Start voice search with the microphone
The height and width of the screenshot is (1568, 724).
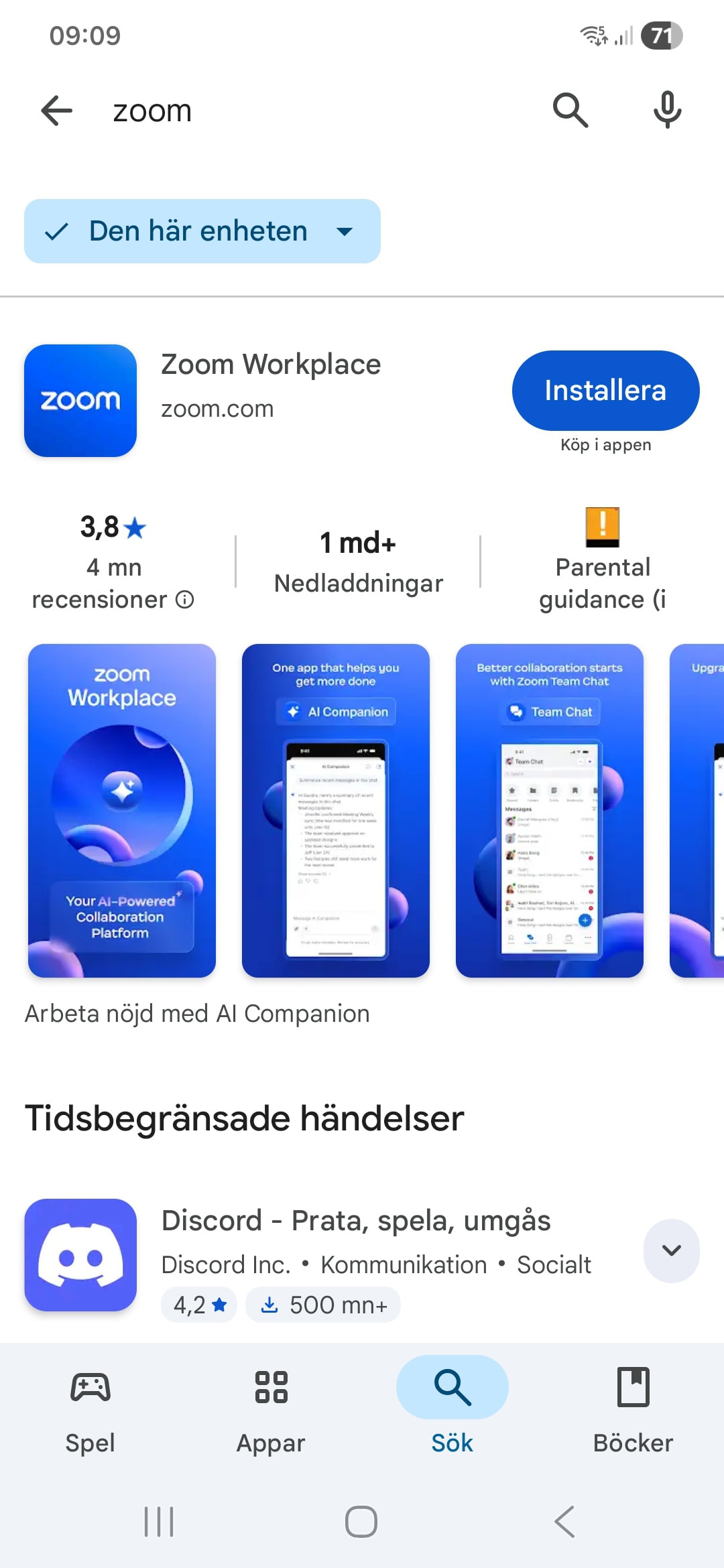click(667, 111)
